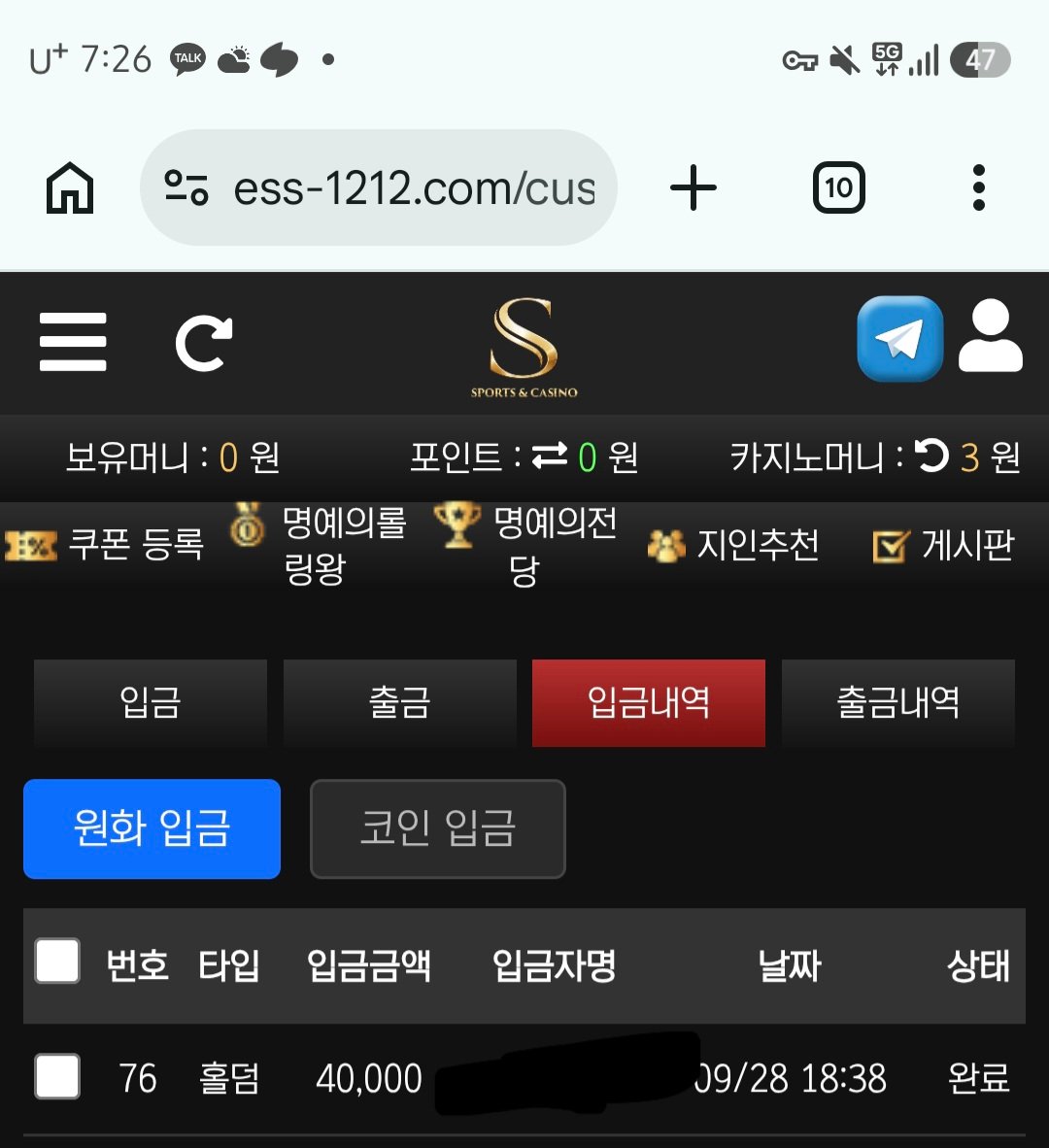Open 쿠폰 등록 coupon registration

tap(104, 544)
